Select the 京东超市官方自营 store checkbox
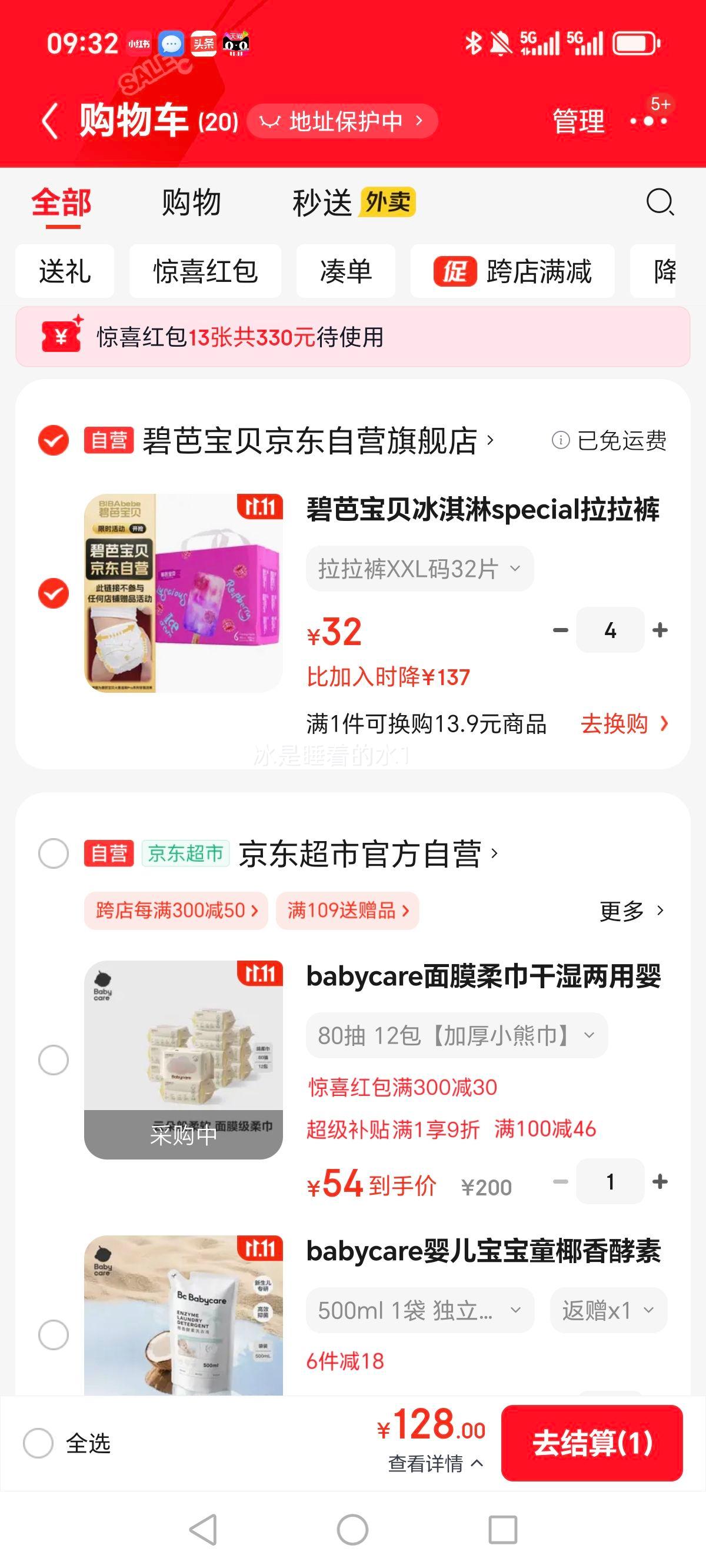Screen dimensions: 706x1568 pos(53,853)
